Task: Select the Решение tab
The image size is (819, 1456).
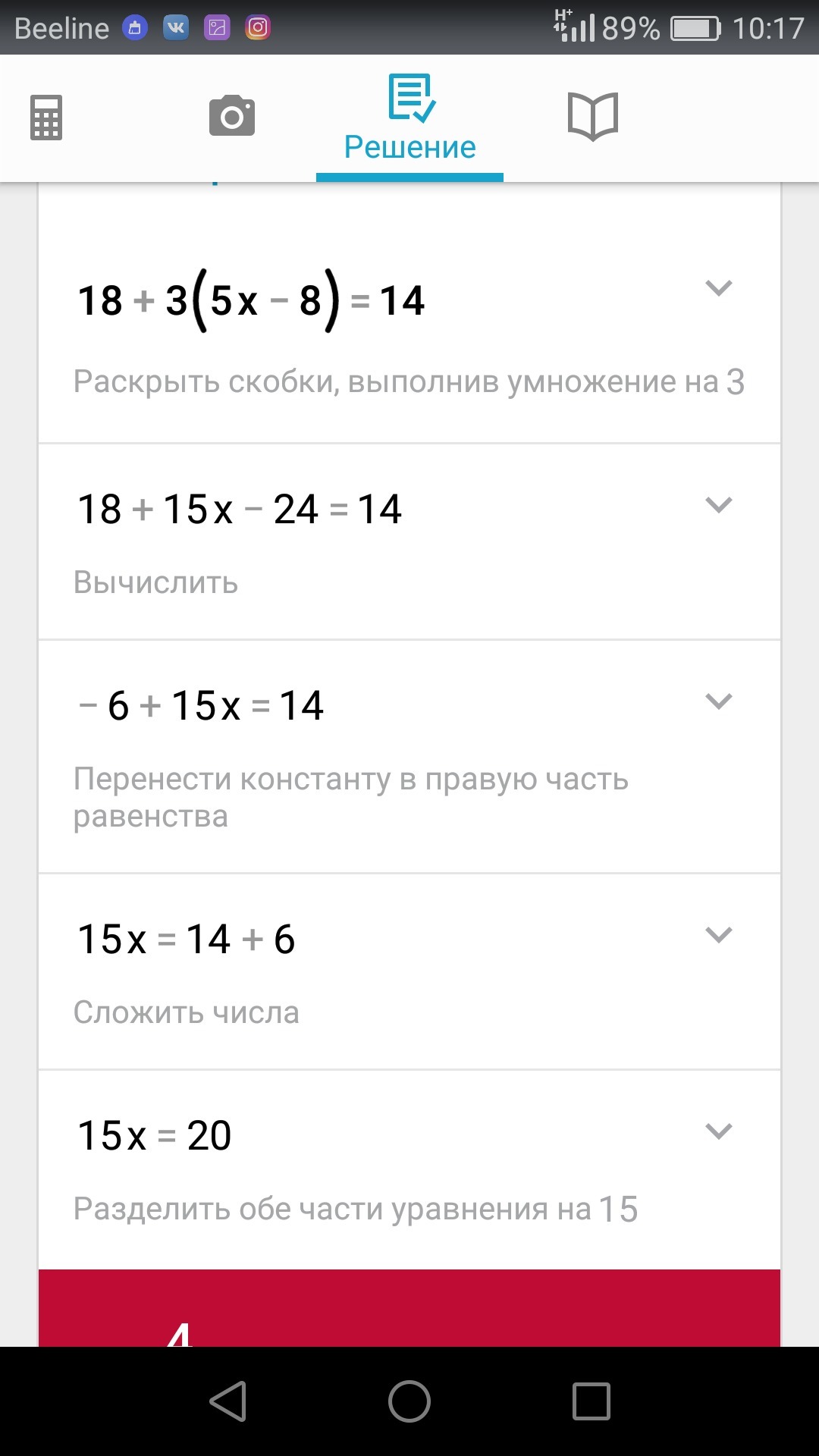Action: point(410,118)
